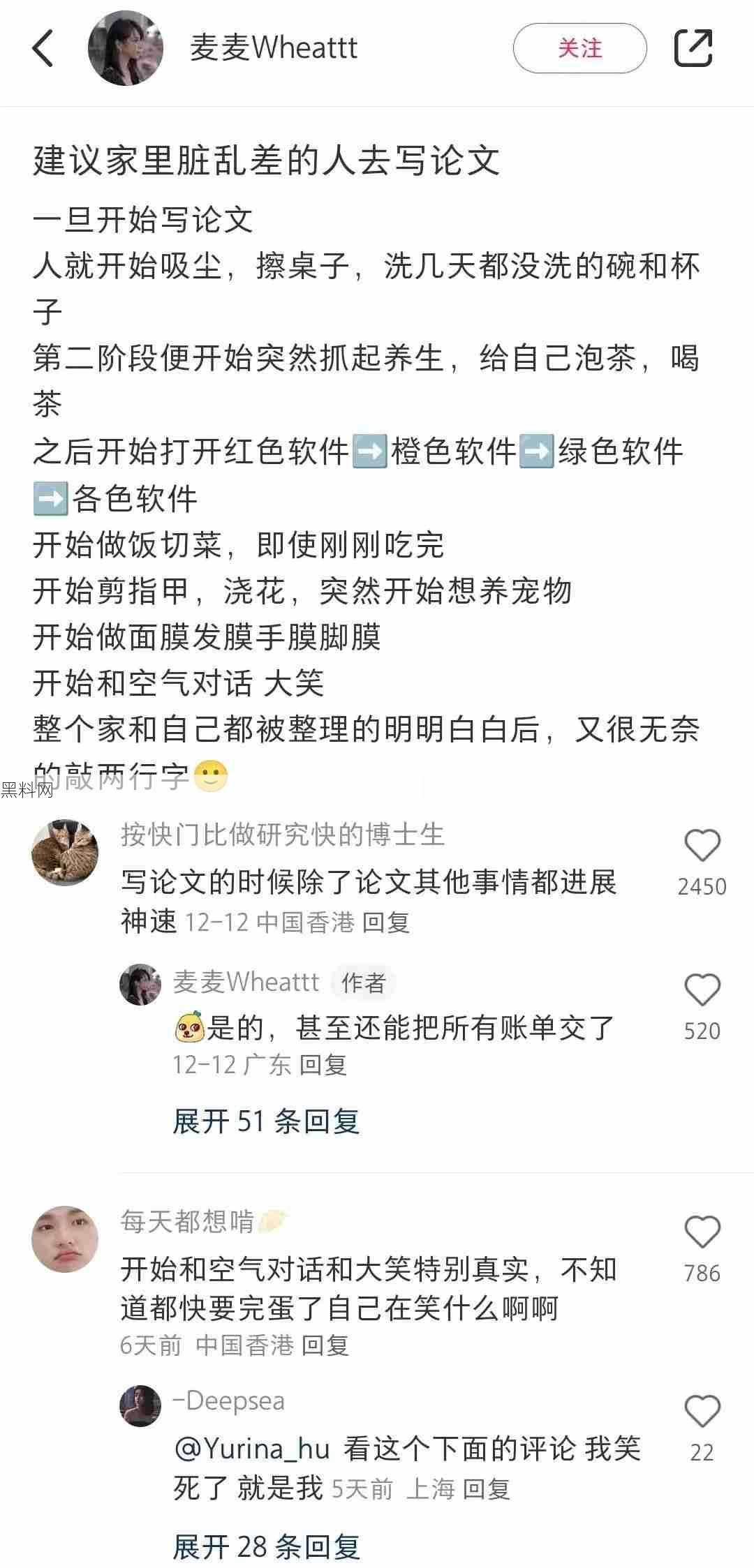The image size is (754, 1568).
Task: Like the author's reply about 账单
Action: click(x=702, y=990)
